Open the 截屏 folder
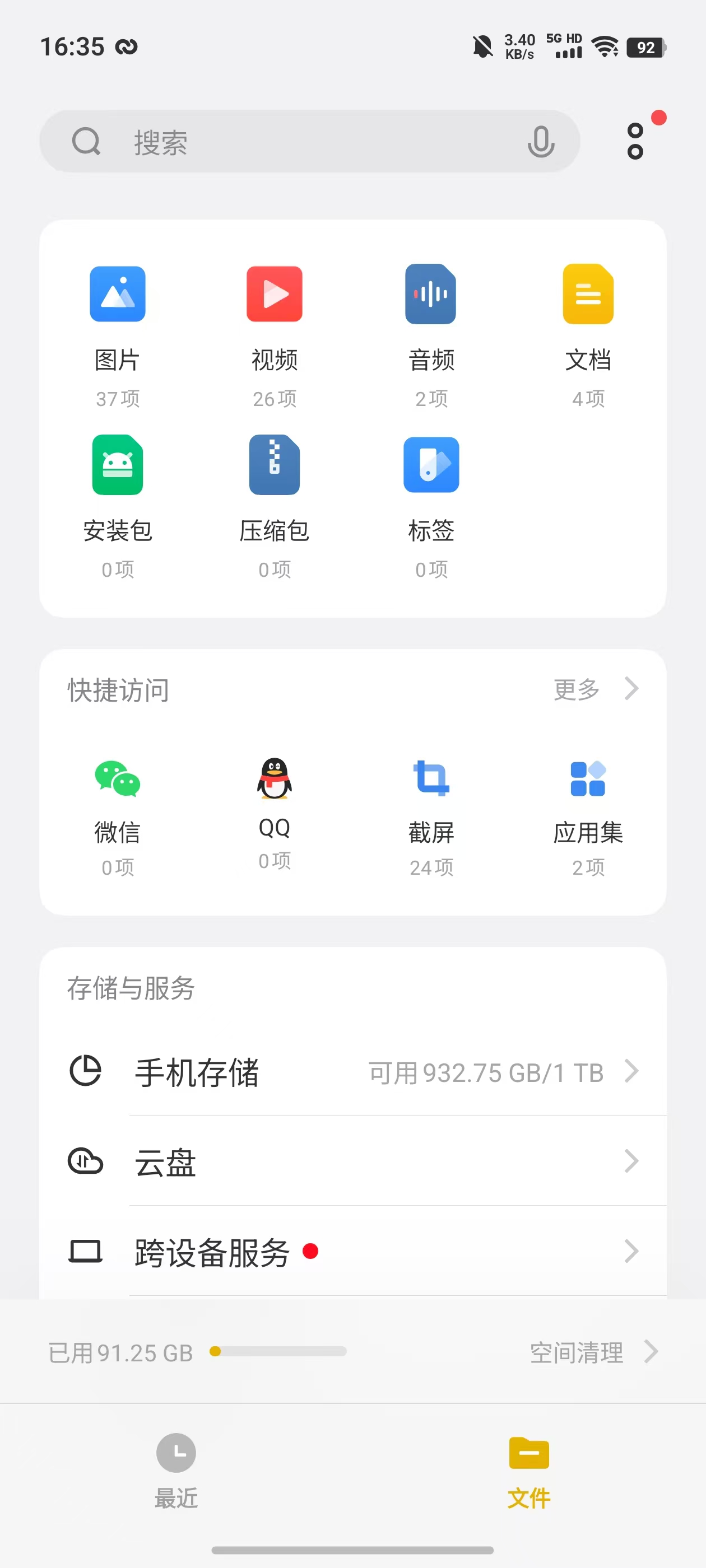The height and width of the screenshot is (1568, 706). 431,817
